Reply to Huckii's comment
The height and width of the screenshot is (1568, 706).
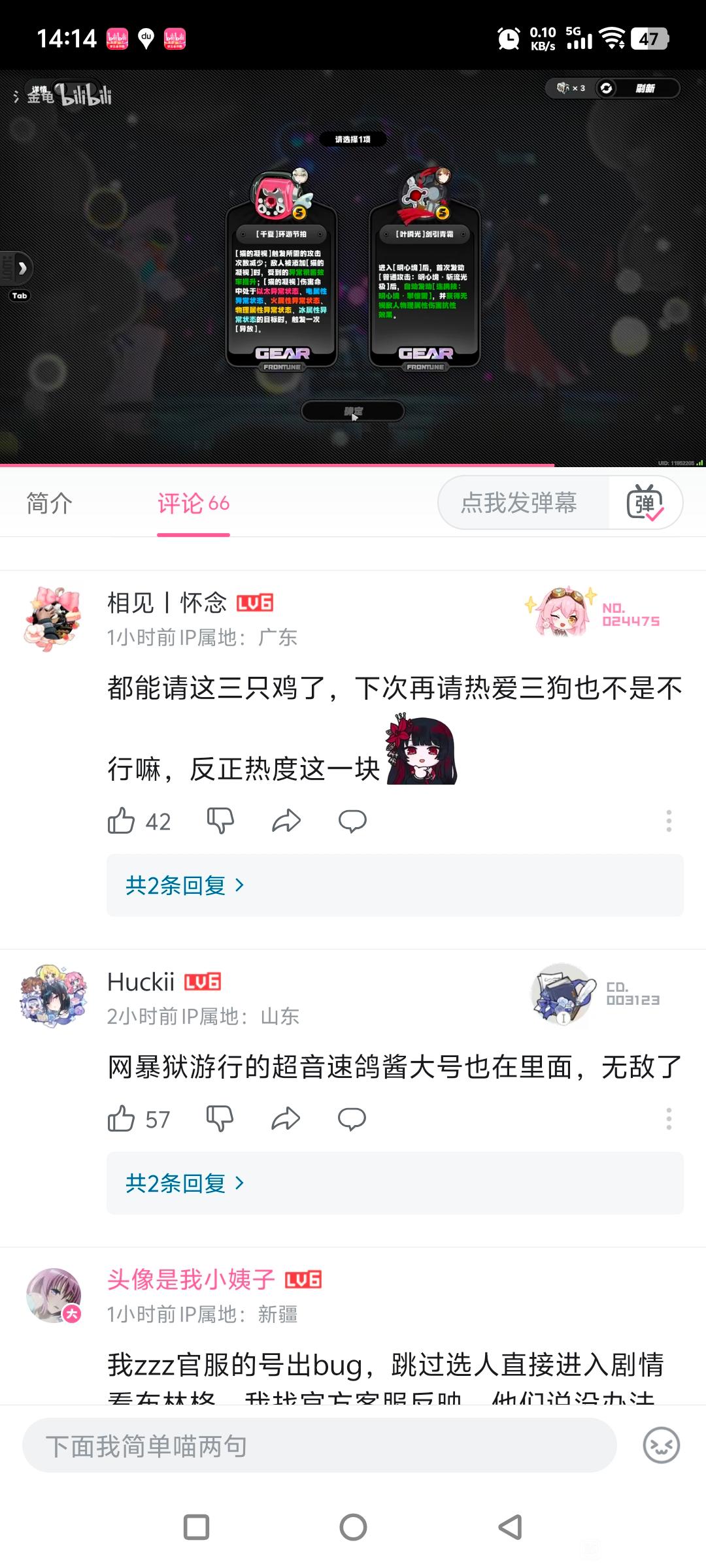coord(352,1119)
